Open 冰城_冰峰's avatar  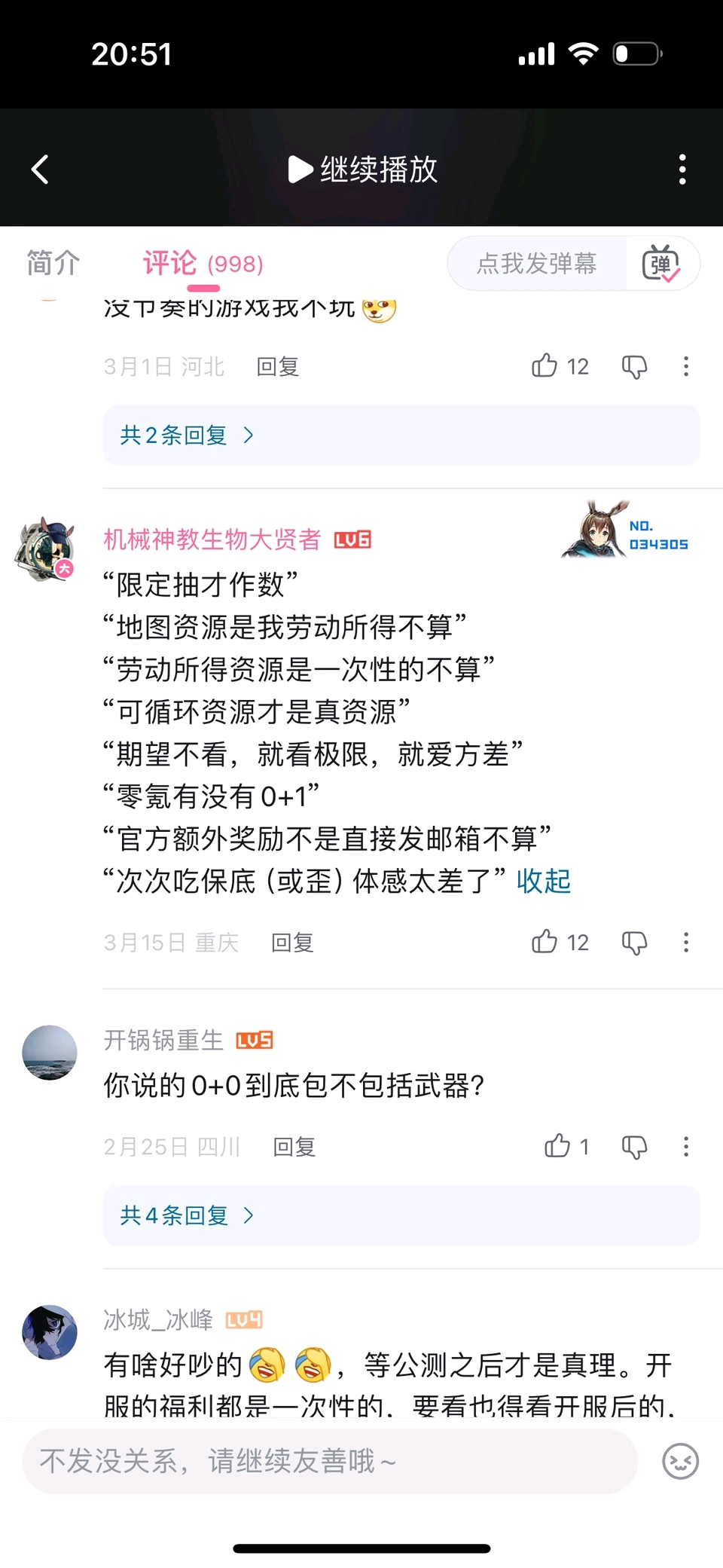tap(50, 1332)
